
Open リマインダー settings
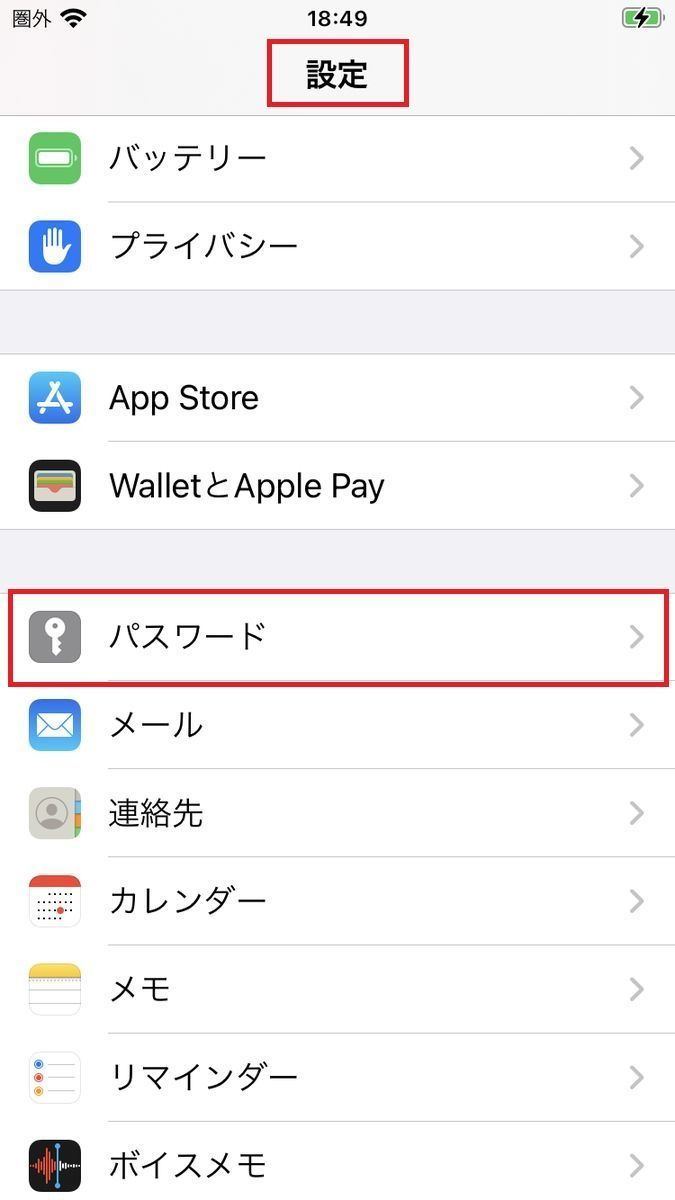[x=337, y=1077]
